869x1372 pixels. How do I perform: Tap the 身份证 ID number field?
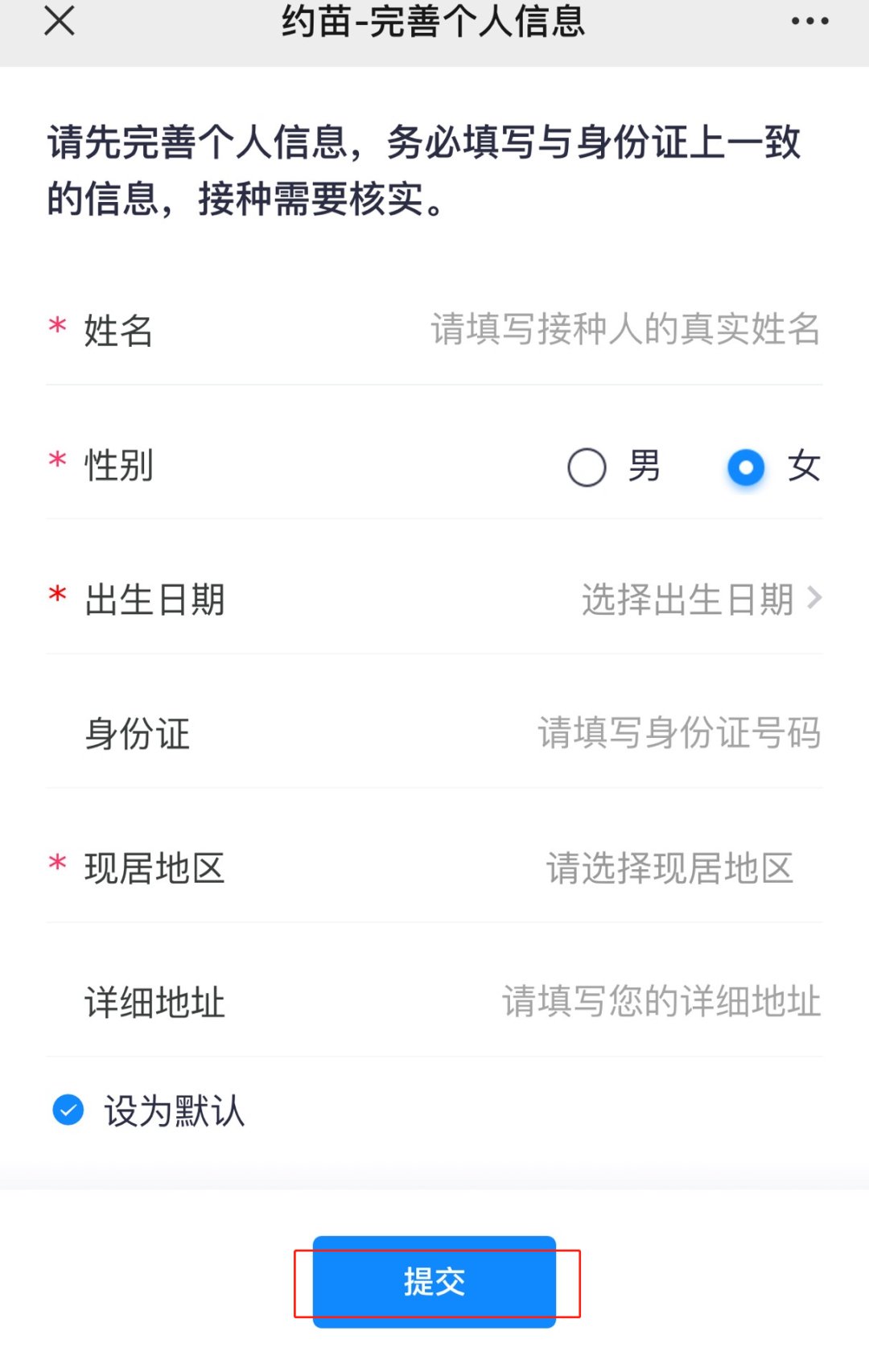coord(678,733)
